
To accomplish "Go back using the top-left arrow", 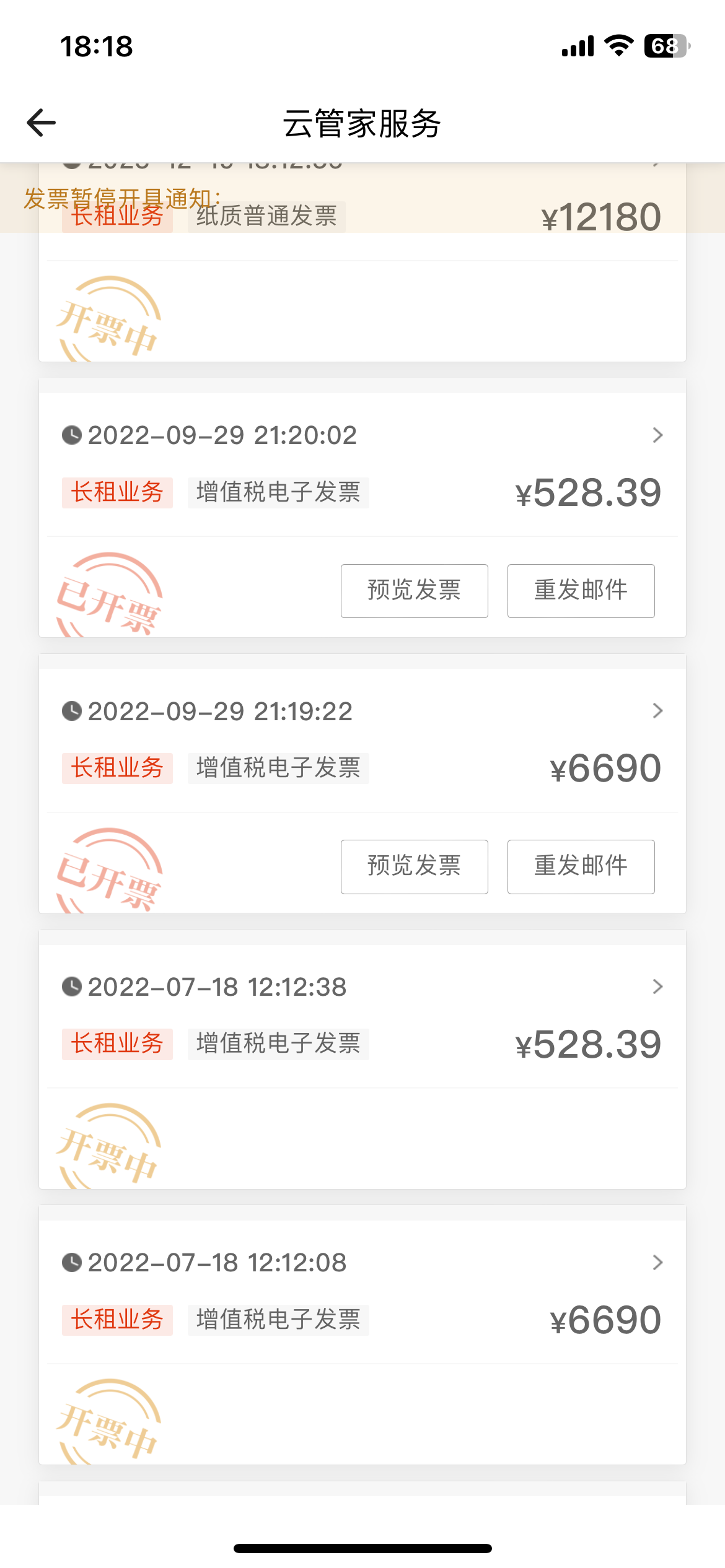I will tap(42, 123).
